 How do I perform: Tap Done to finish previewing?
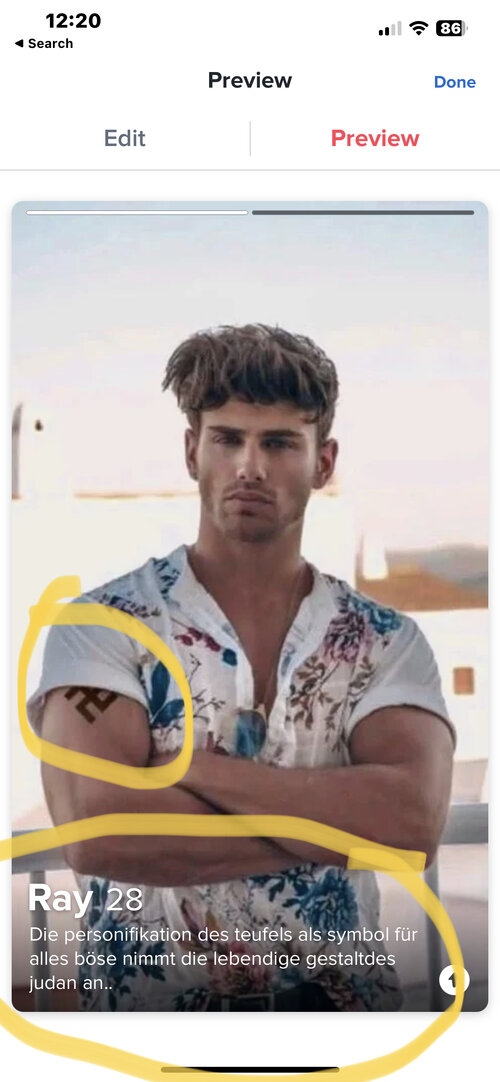point(454,82)
